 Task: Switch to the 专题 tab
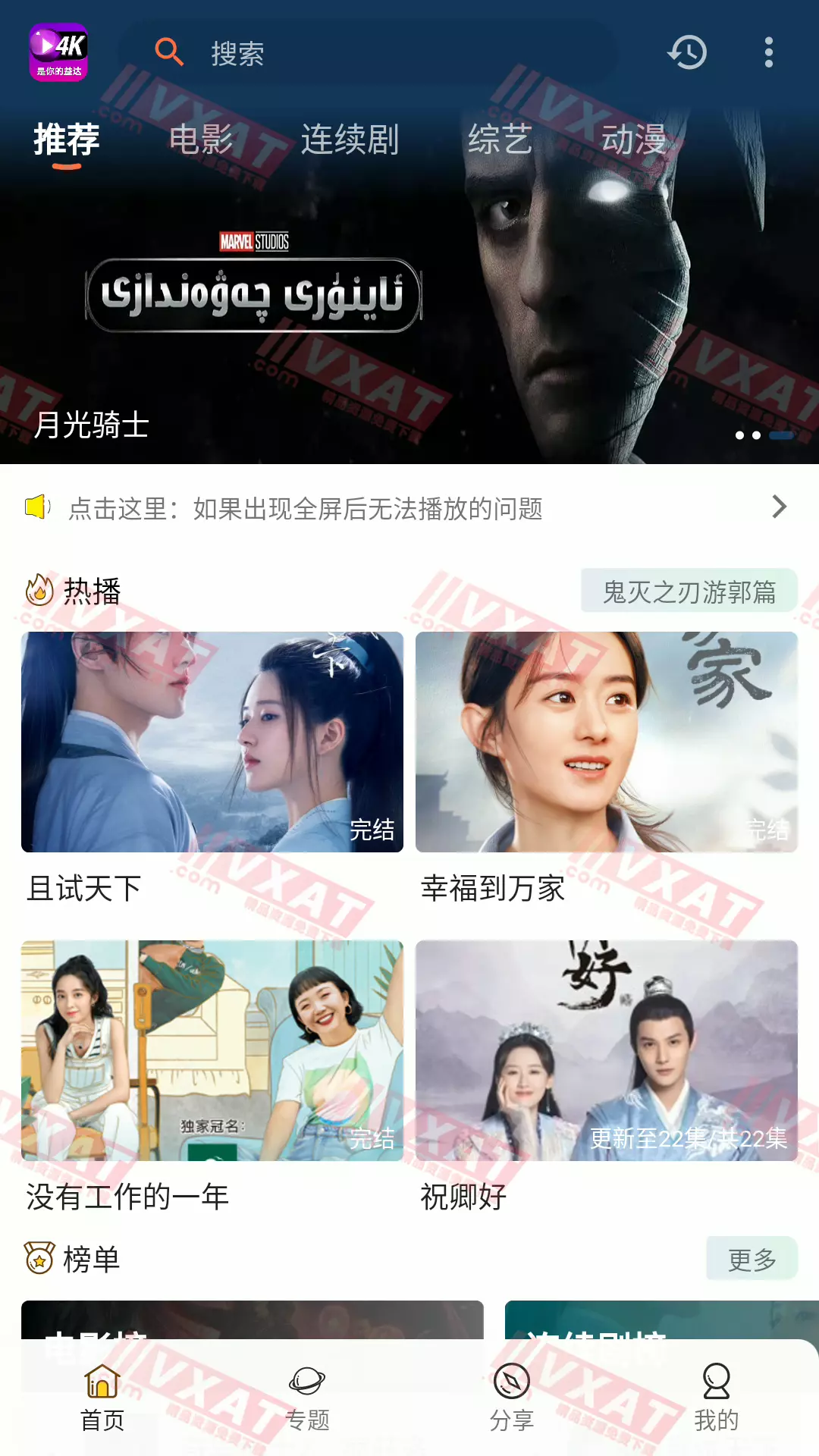[x=307, y=1397]
